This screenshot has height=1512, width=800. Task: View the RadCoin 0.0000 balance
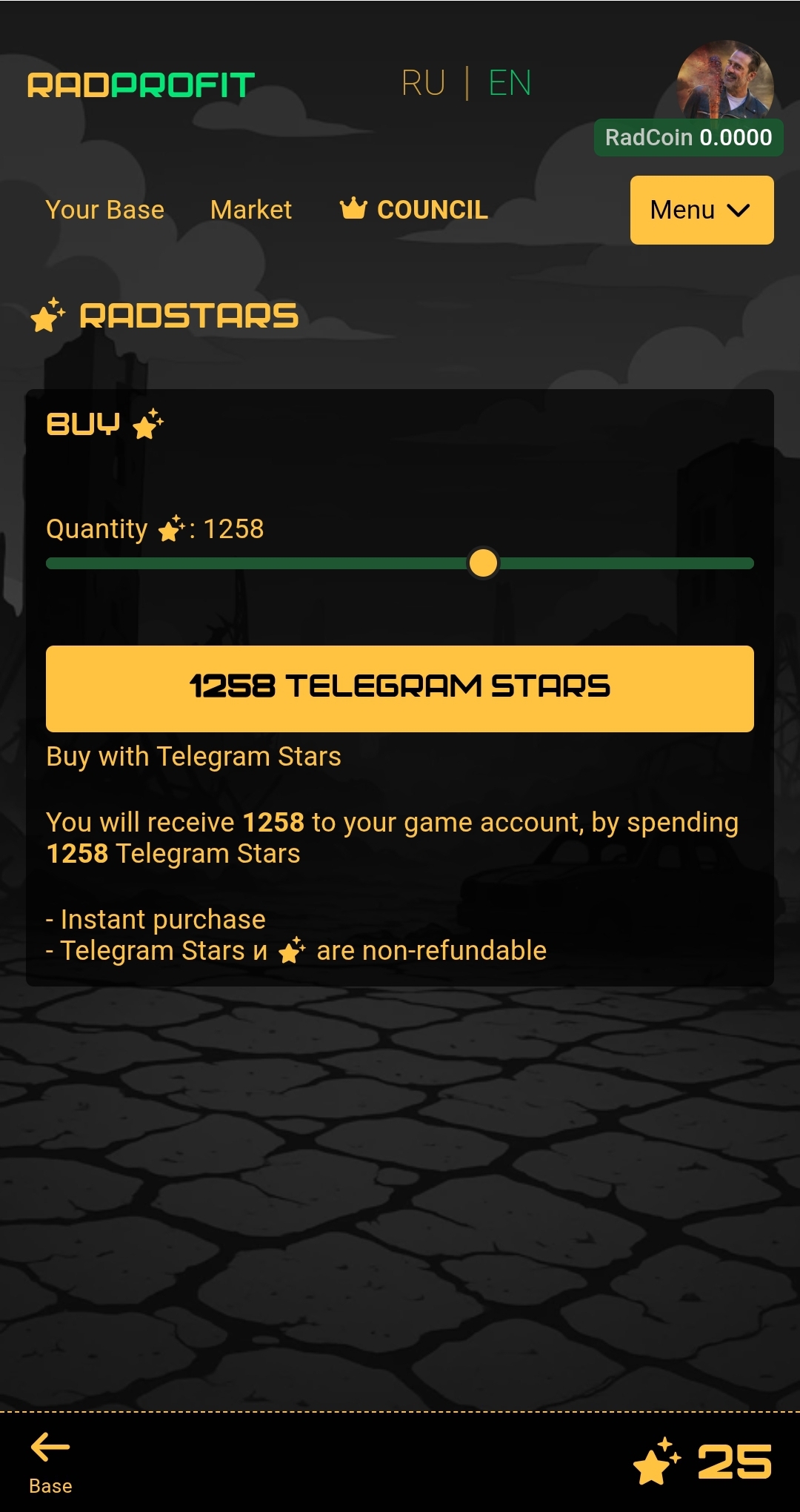point(688,137)
